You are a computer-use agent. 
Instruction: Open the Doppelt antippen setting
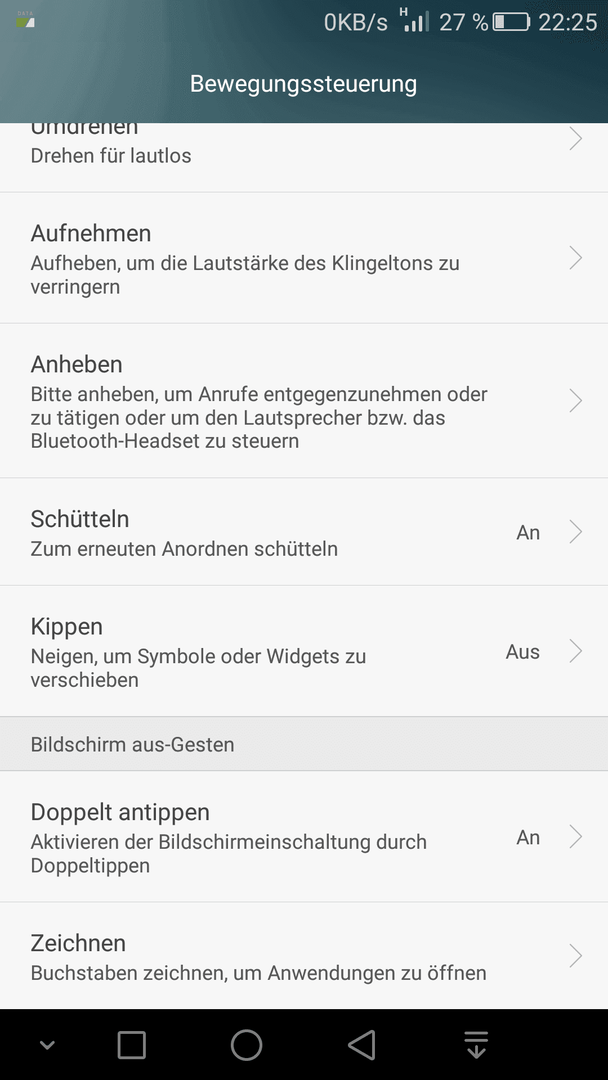click(304, 836)
